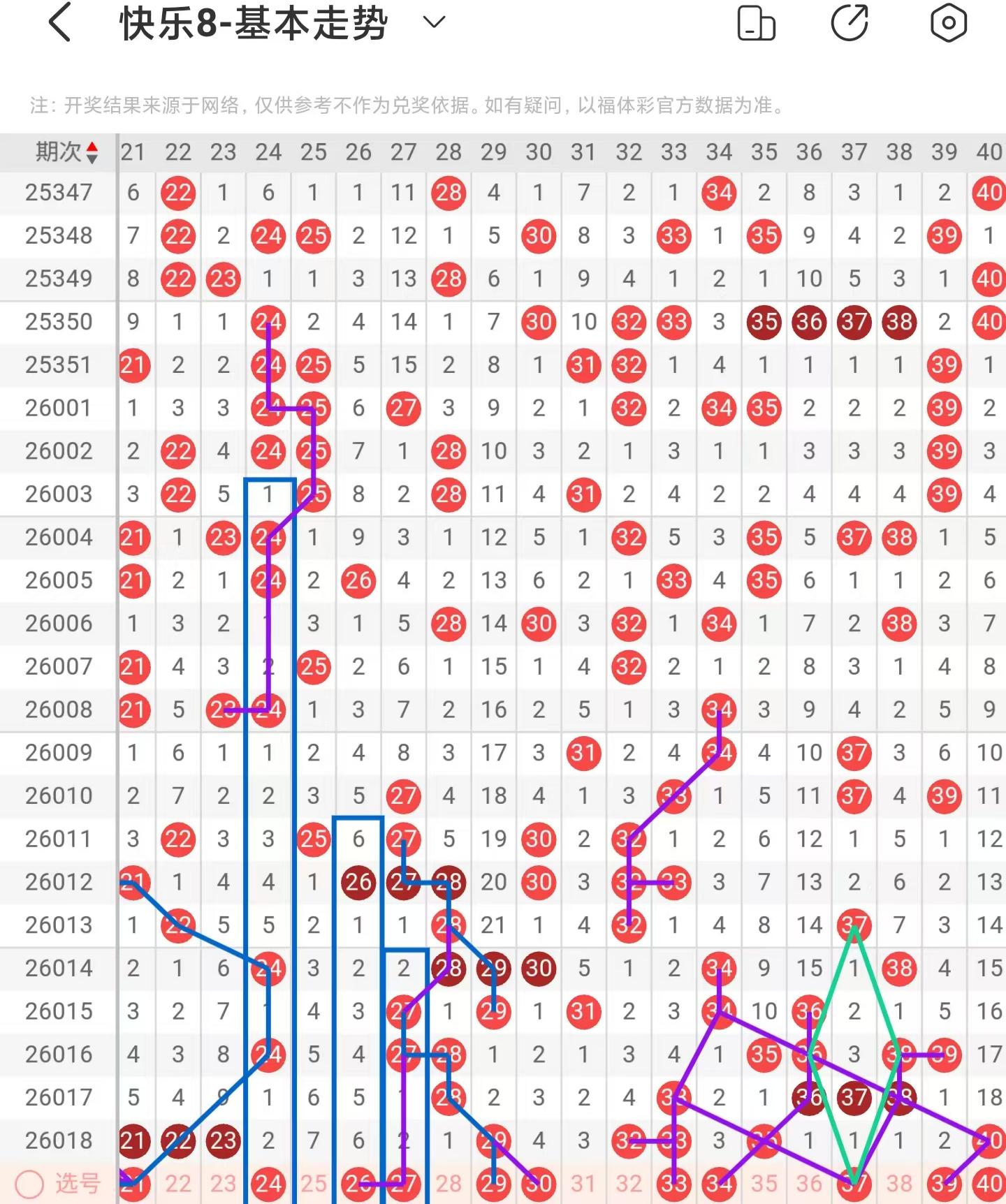Deselect number 40 in the 选号 row

989,1184
